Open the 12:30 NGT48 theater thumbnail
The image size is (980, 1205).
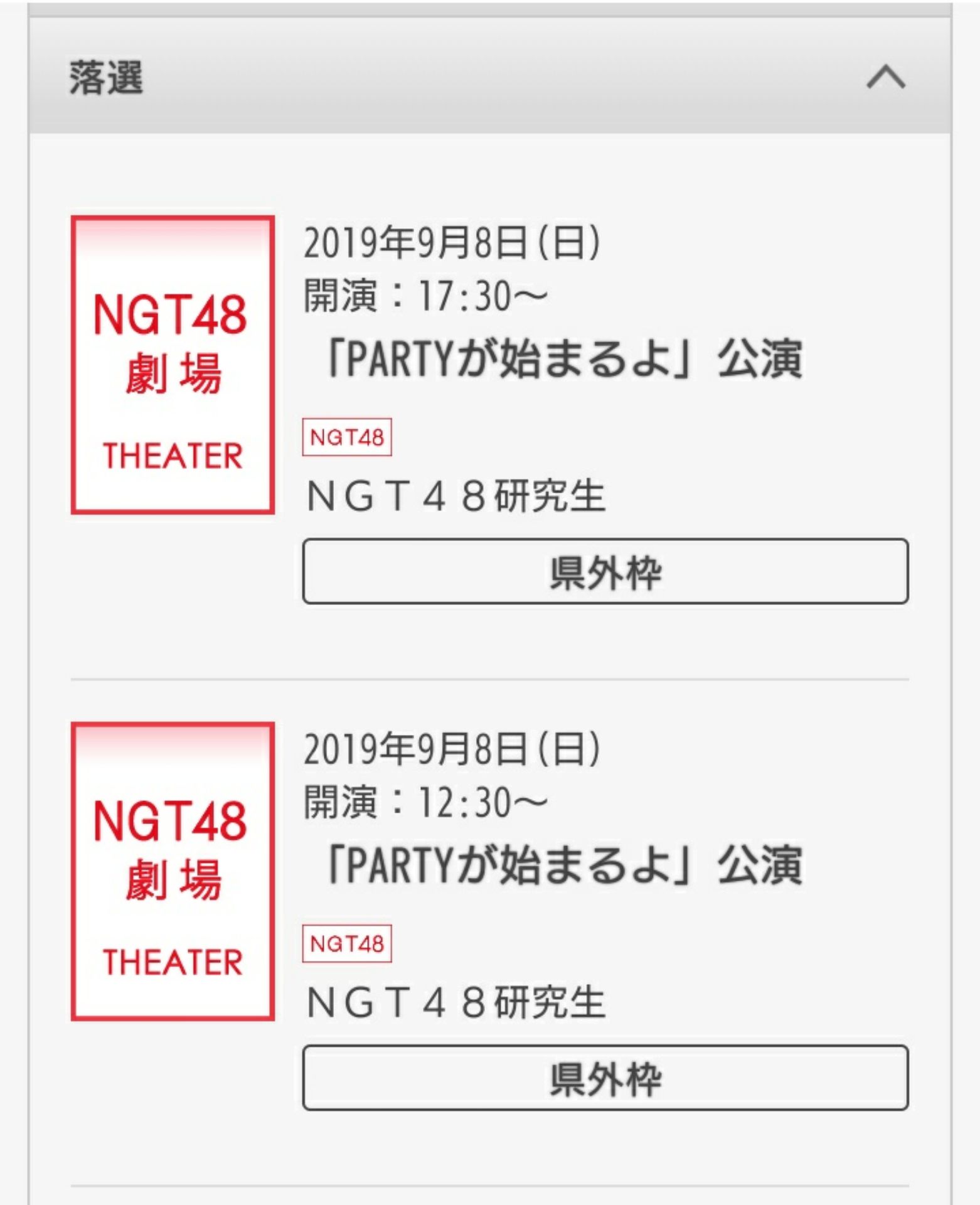173,872
